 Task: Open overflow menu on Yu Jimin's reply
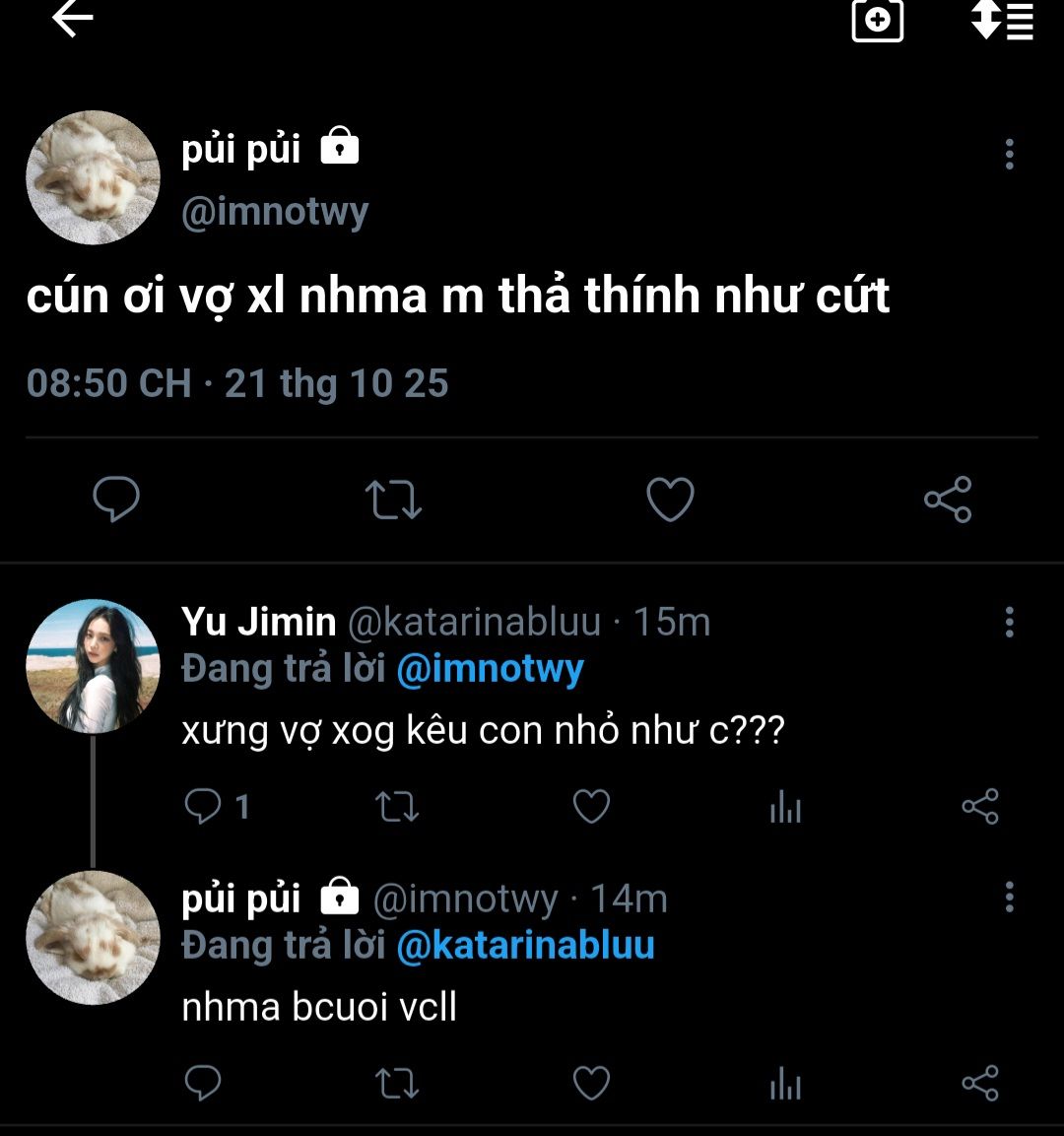(1009, 622)
